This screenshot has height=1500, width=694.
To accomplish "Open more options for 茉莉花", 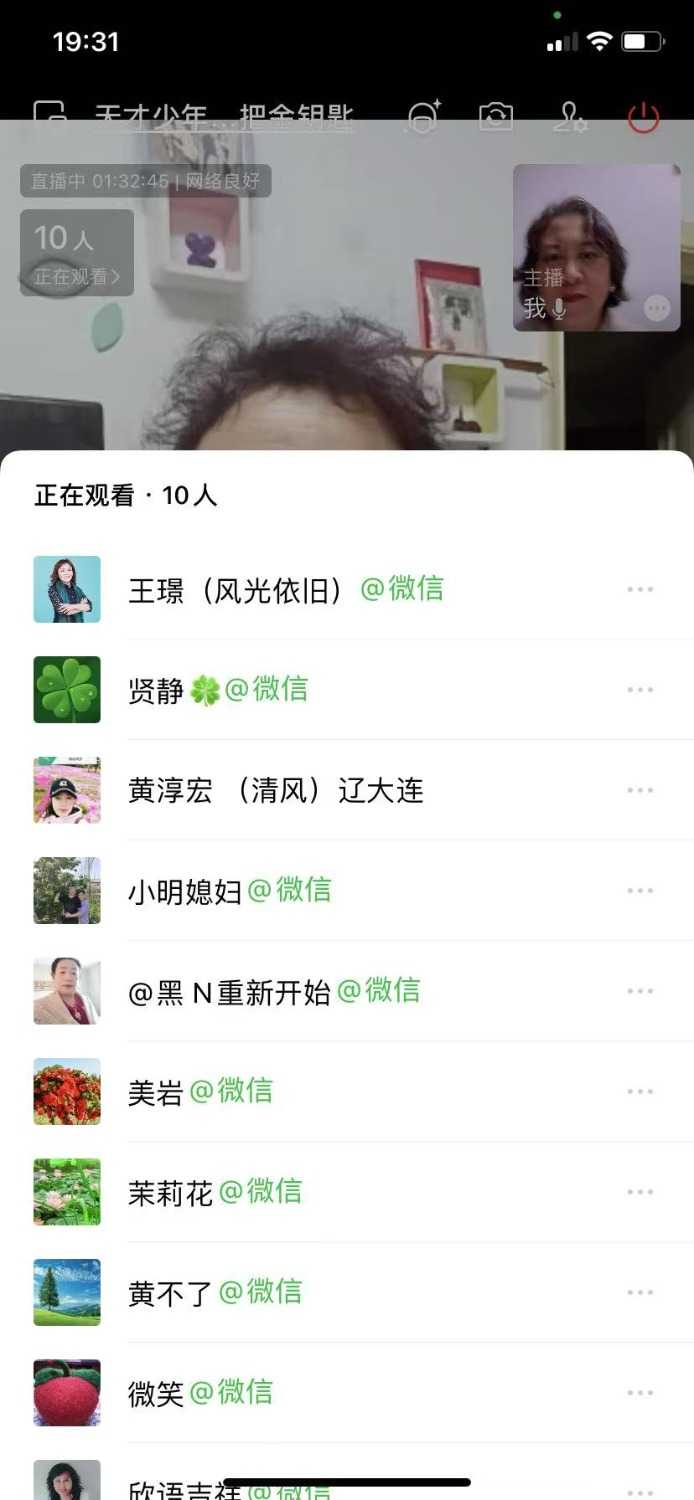I will pyautogui.click(x=640, y=1192).
